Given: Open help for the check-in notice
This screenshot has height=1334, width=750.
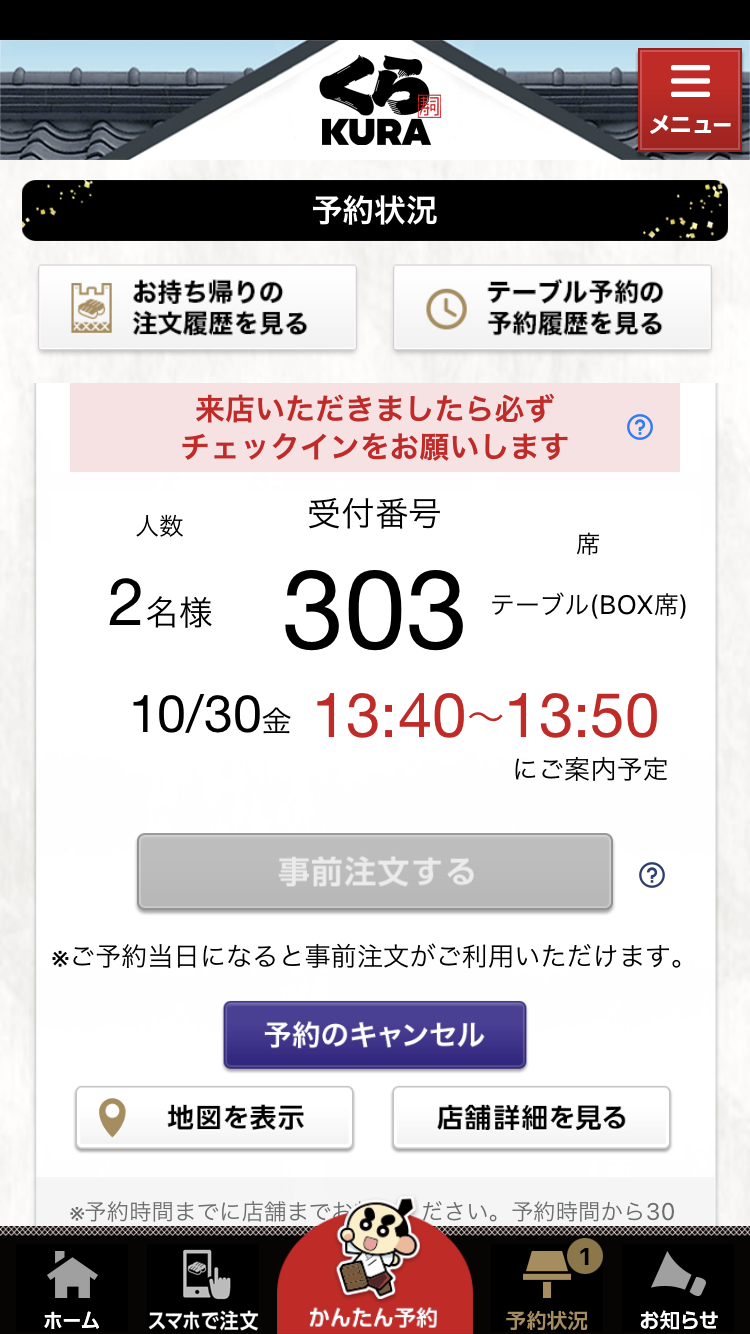Looking at the screenshot, I should [x=639, y=427].
